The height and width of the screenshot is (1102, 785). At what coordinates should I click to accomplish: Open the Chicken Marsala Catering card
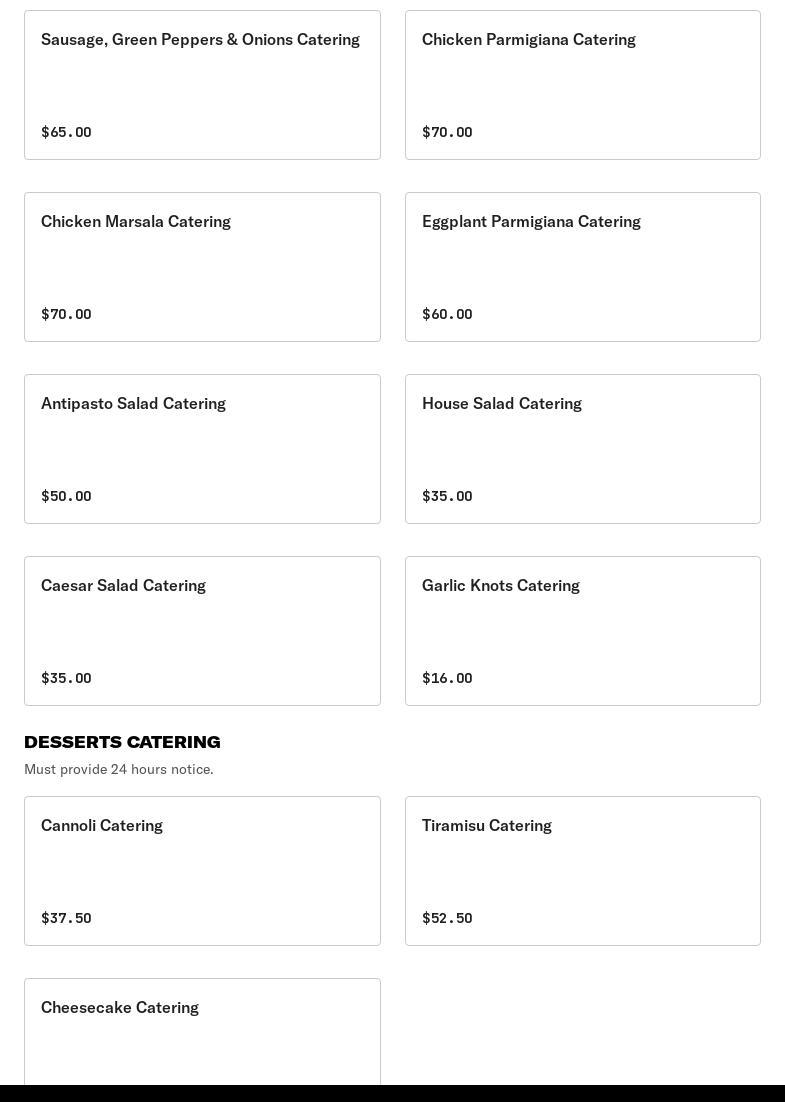[x=202, y=267]
